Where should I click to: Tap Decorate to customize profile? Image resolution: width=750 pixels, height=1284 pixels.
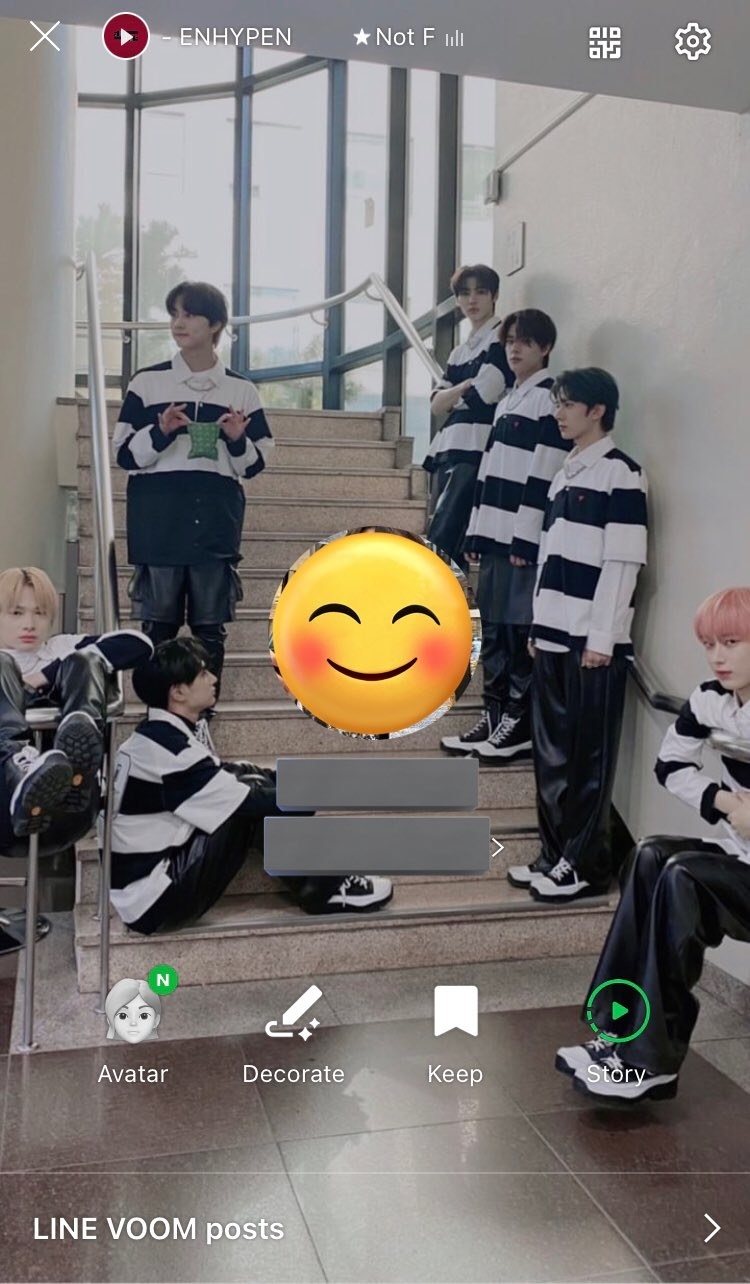(x=293, y=1028)
